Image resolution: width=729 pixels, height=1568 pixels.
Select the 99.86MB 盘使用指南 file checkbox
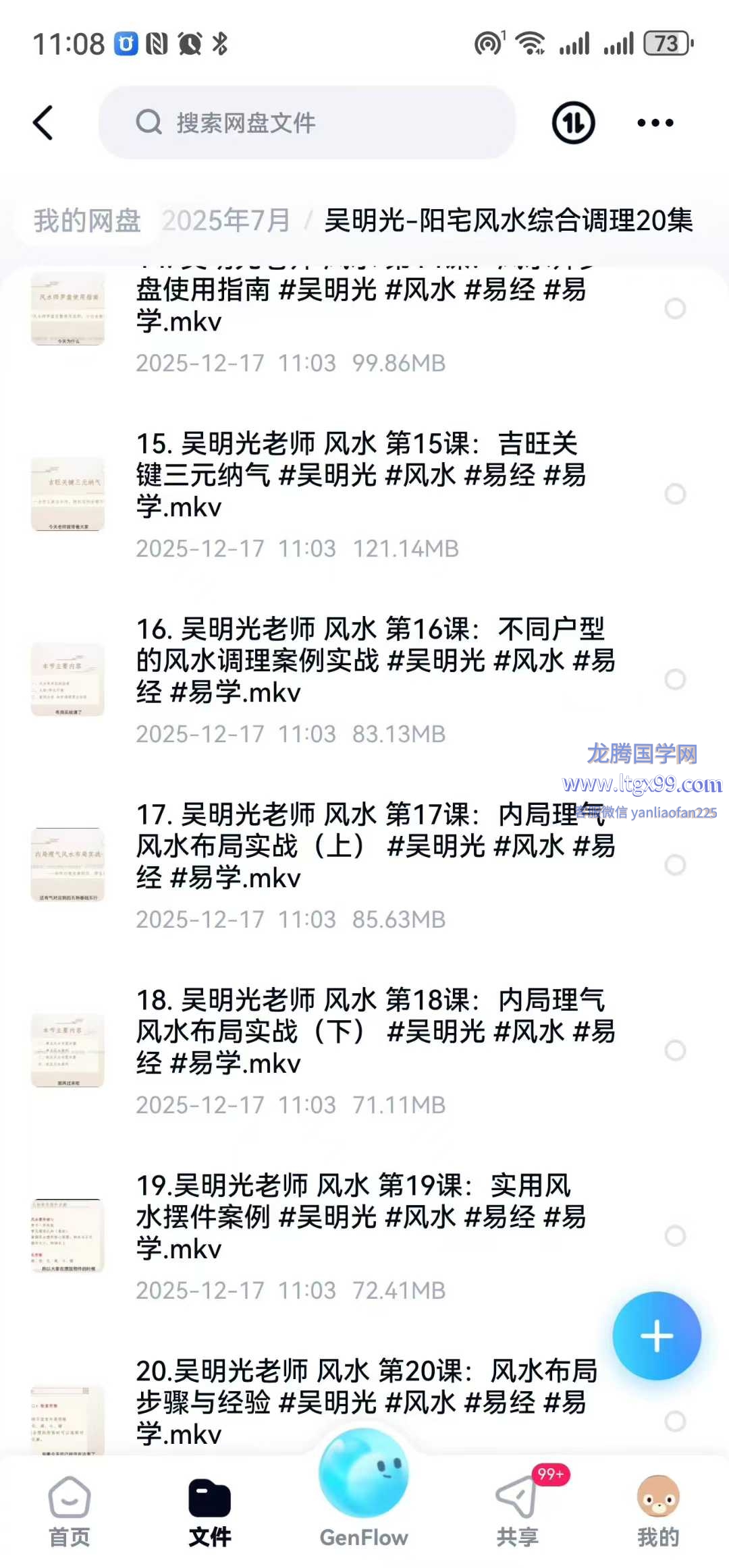pos(675,308)
